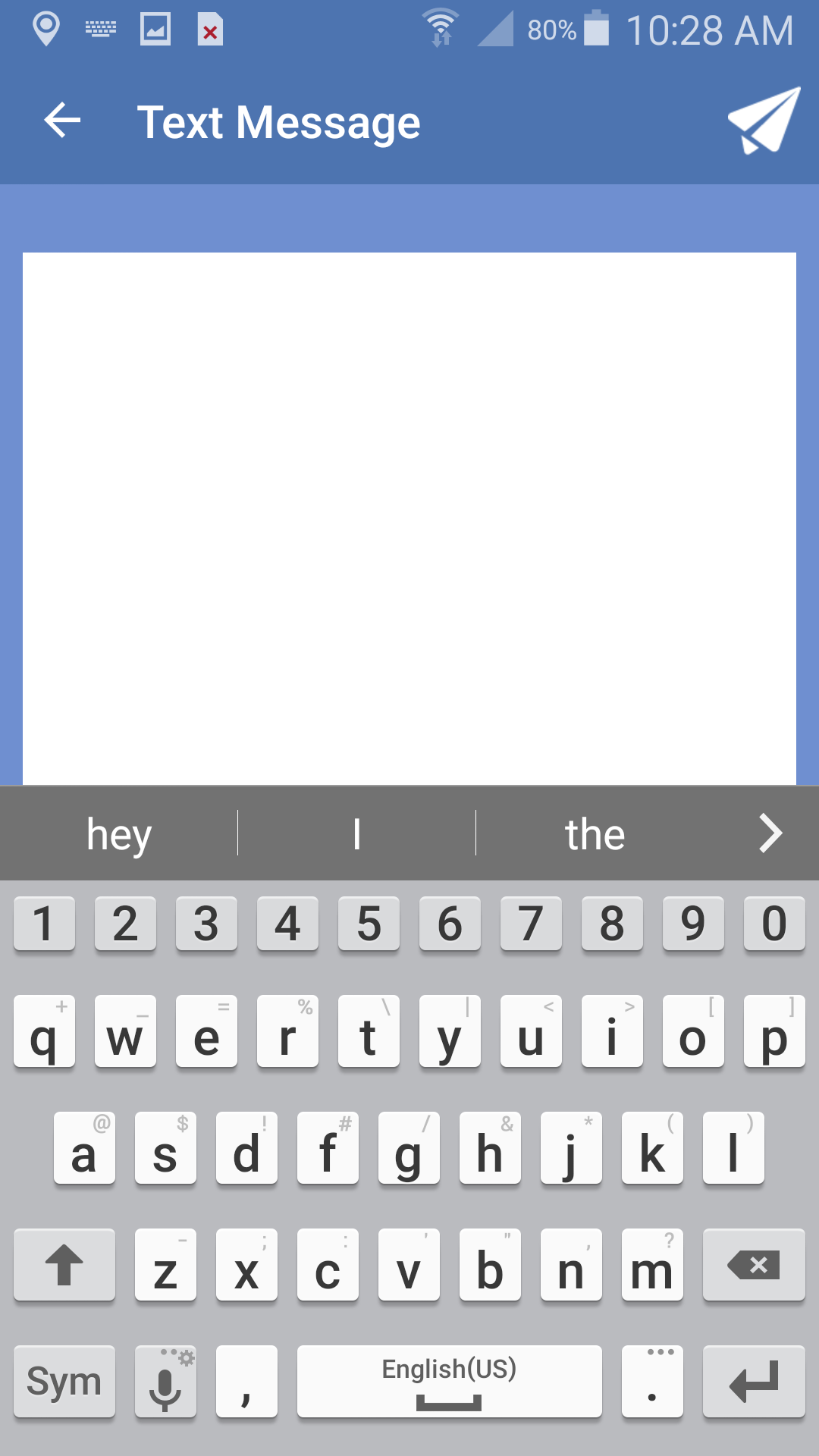This screenshot has width=819, height=1456.
Task: Select the 'the' word suggestion
Action: pos(594,833)
